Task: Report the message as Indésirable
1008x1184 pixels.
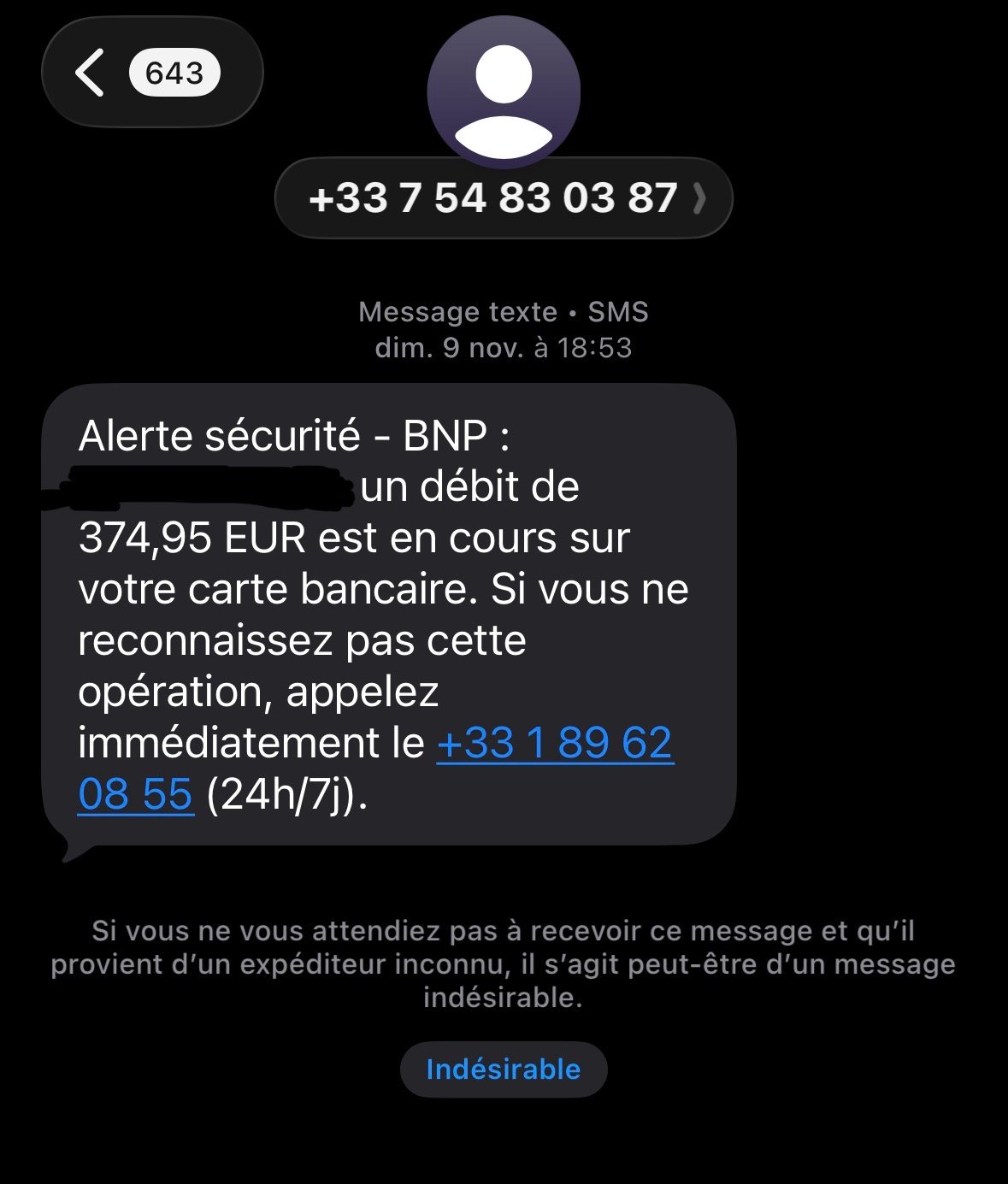Action: click(x=503, y=1069)
